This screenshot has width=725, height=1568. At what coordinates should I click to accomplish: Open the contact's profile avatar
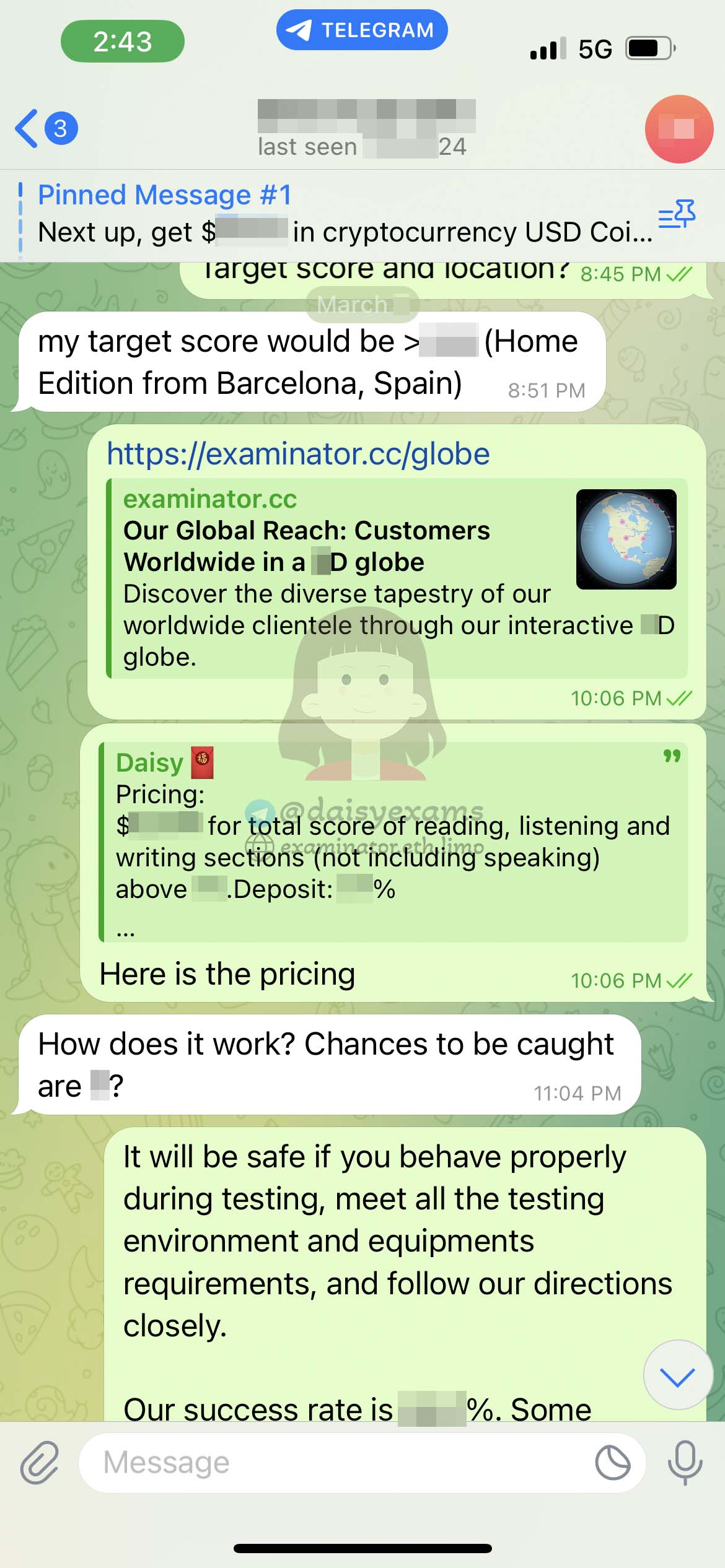coord(679,129)
